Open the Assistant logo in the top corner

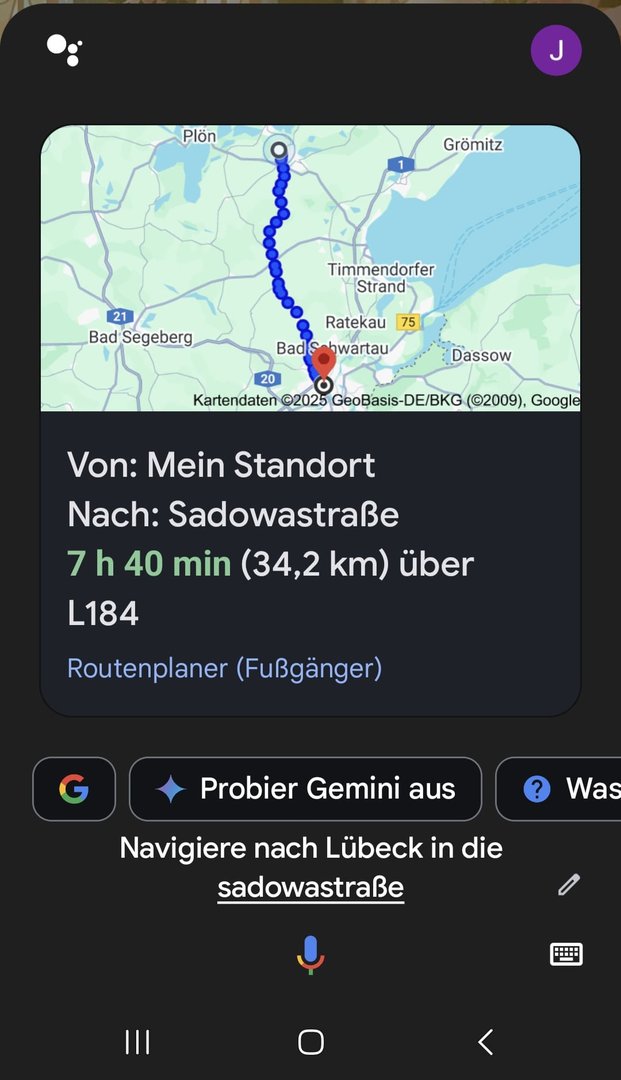click(x=64, y=49)
